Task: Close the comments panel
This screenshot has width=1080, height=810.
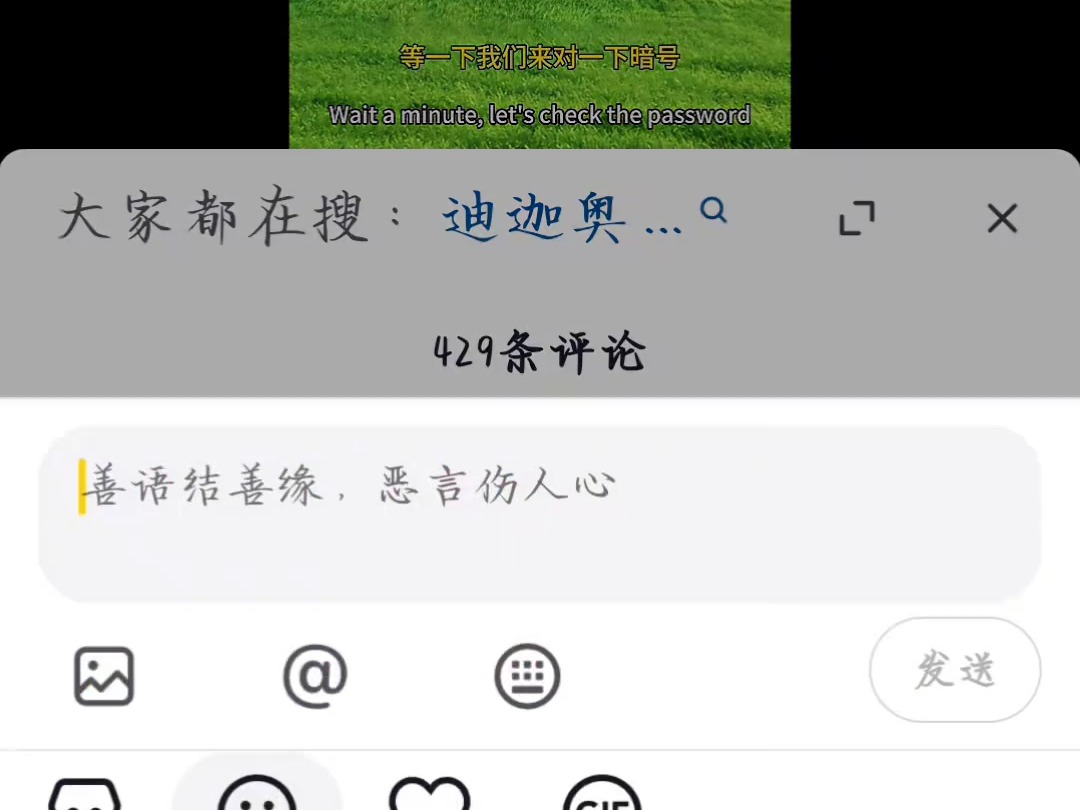Action: [1002, 217]
